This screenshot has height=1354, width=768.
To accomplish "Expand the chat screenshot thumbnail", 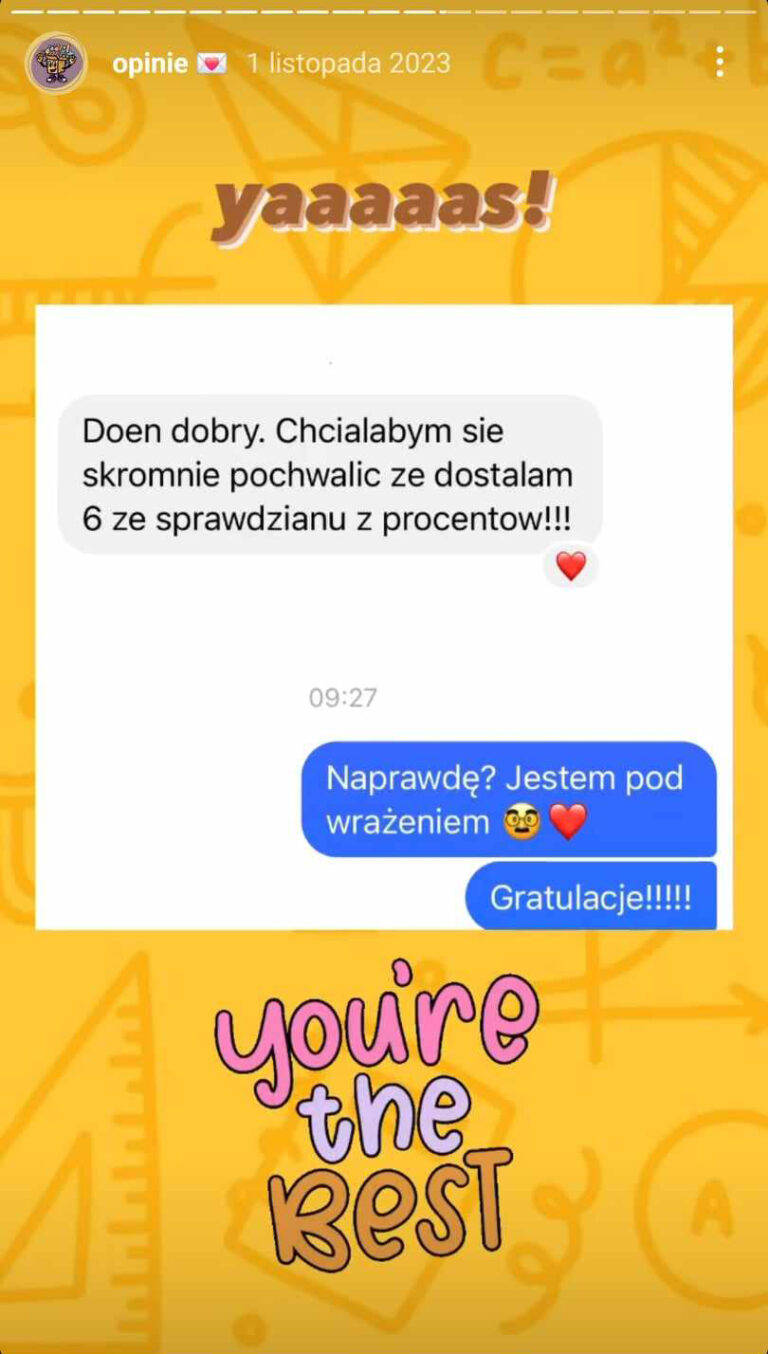I will [383, 615].
